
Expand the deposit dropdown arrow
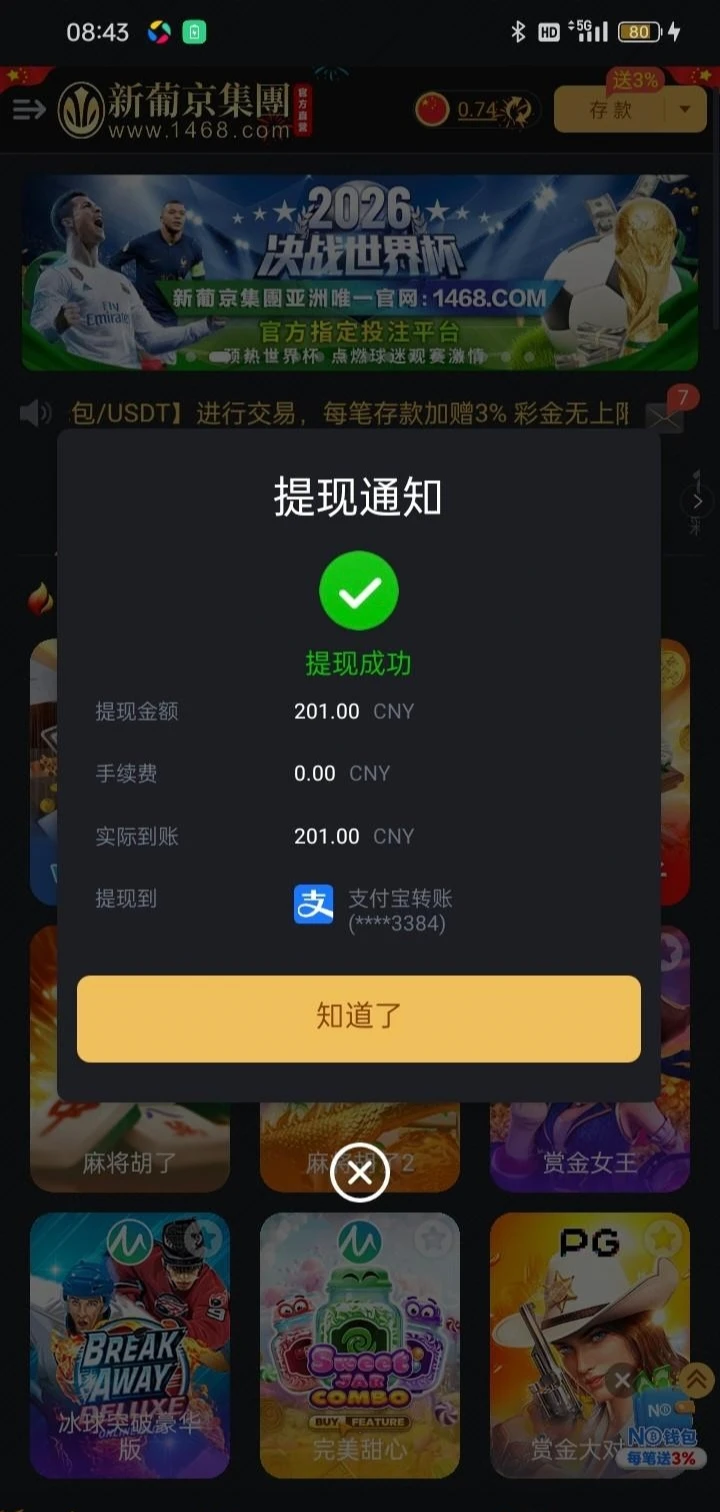(x=685, y=110)
